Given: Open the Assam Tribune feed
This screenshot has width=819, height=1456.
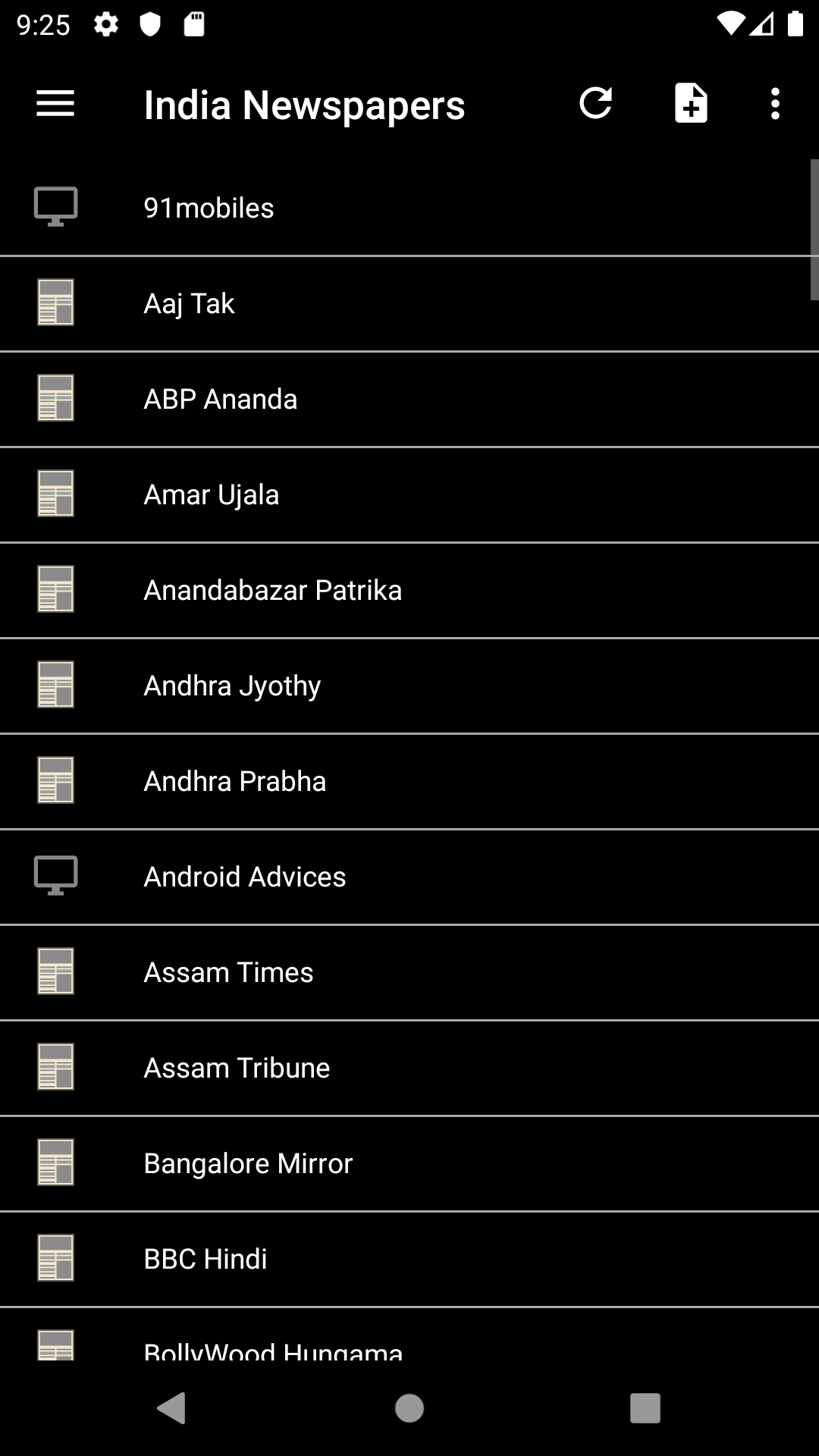Looking at the screenshot, I should pyautogui.click(x=236, y=1067).
